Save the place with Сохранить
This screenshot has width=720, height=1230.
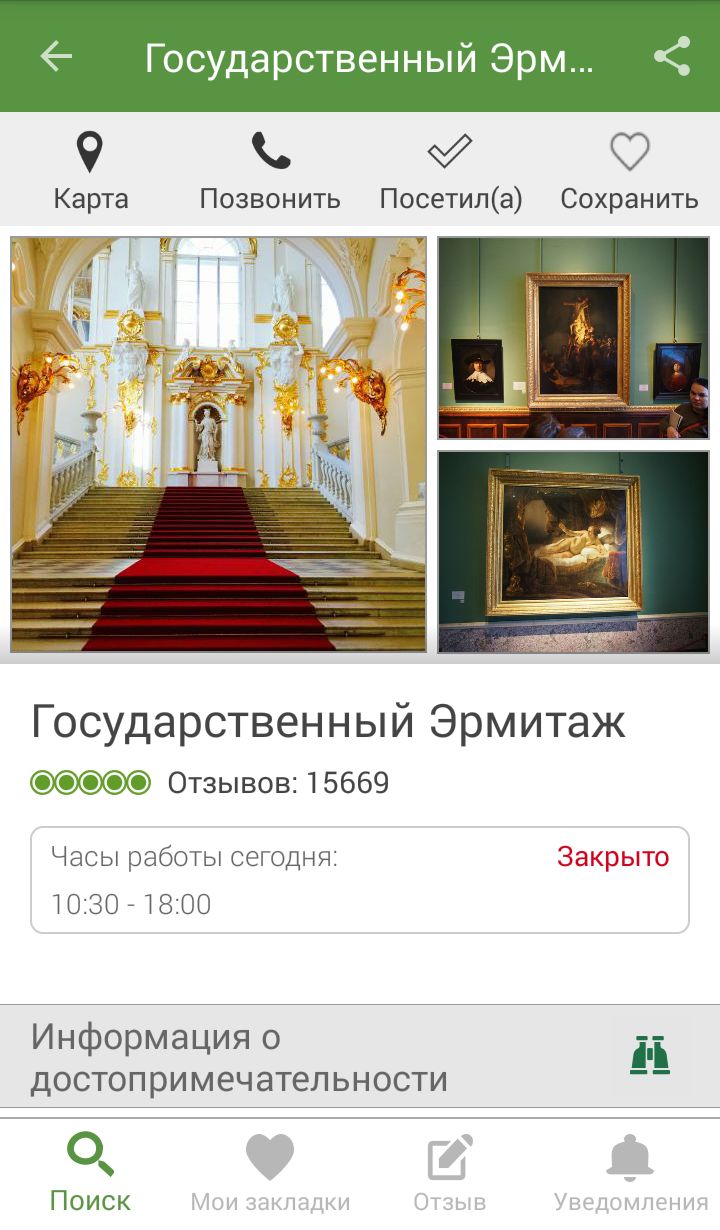point(630,172)
